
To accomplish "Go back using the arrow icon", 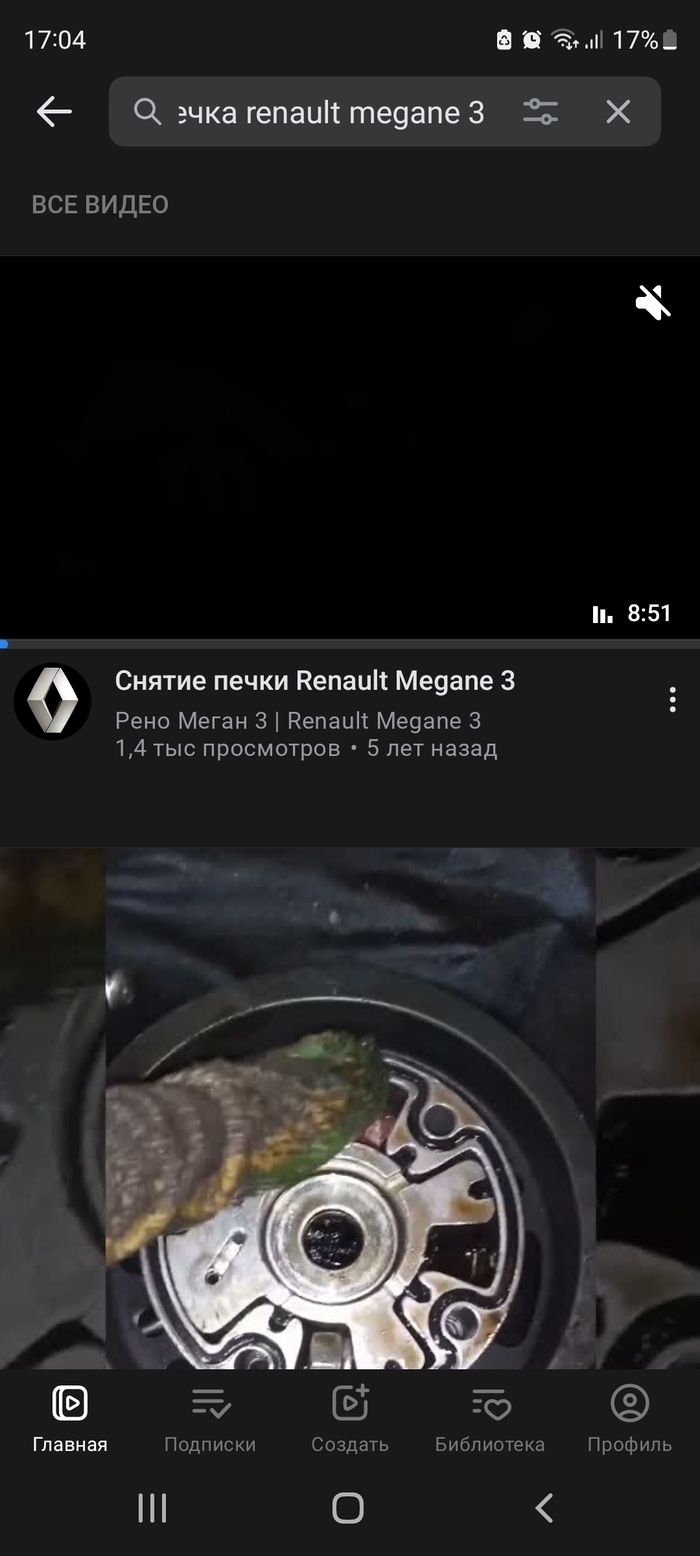I will (x=54, y=112).
